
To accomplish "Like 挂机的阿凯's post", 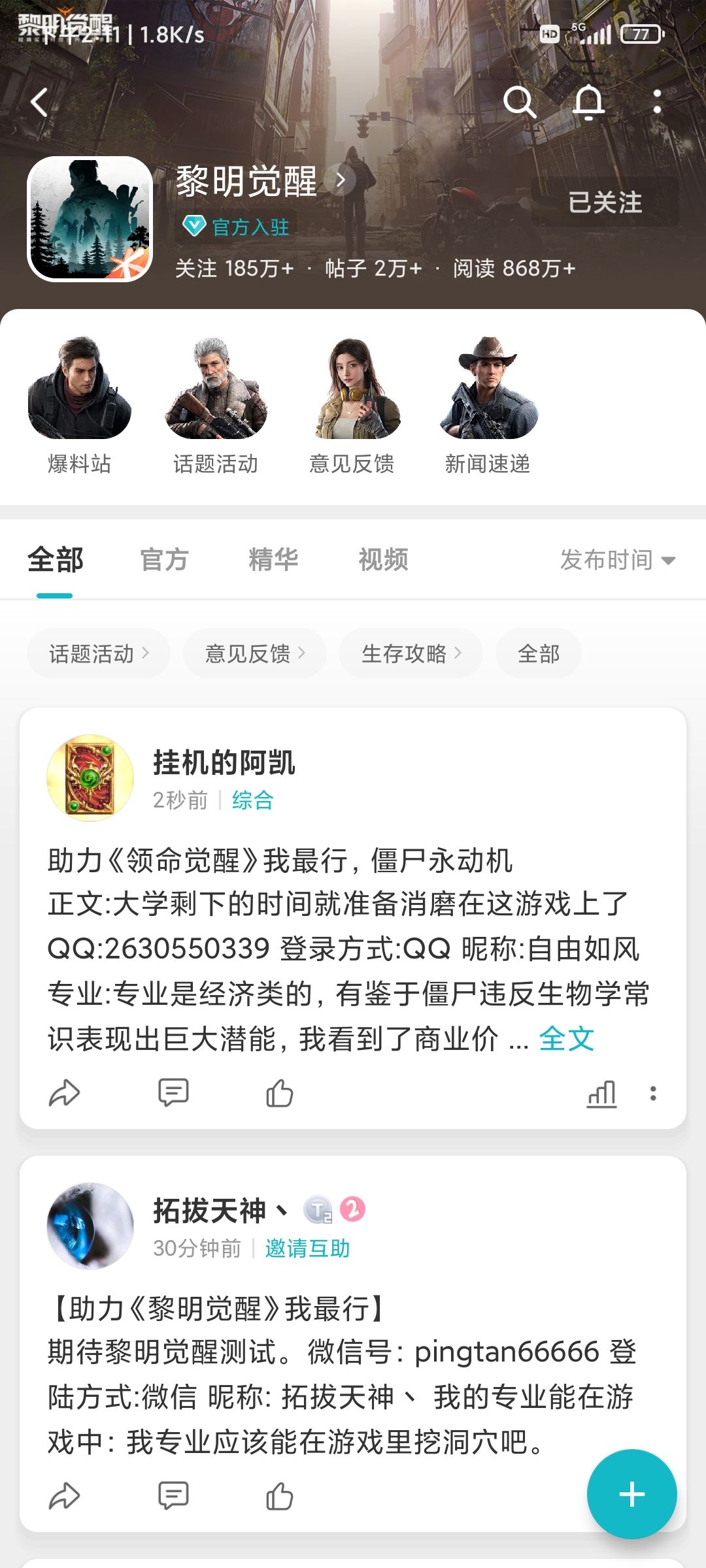I will tap(280, 1093).
